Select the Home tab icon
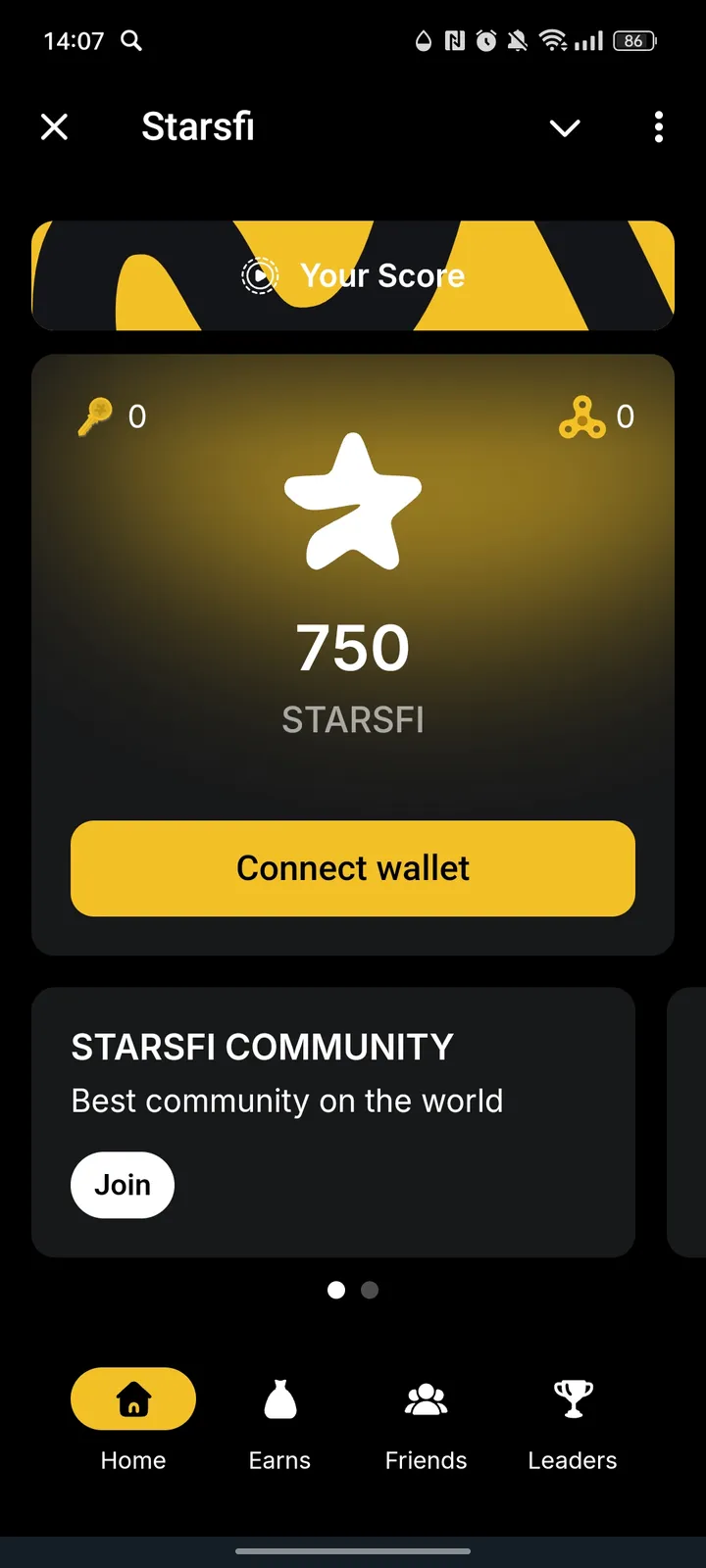Screen dimensions: 706x1568 [x=133, y=1398]
